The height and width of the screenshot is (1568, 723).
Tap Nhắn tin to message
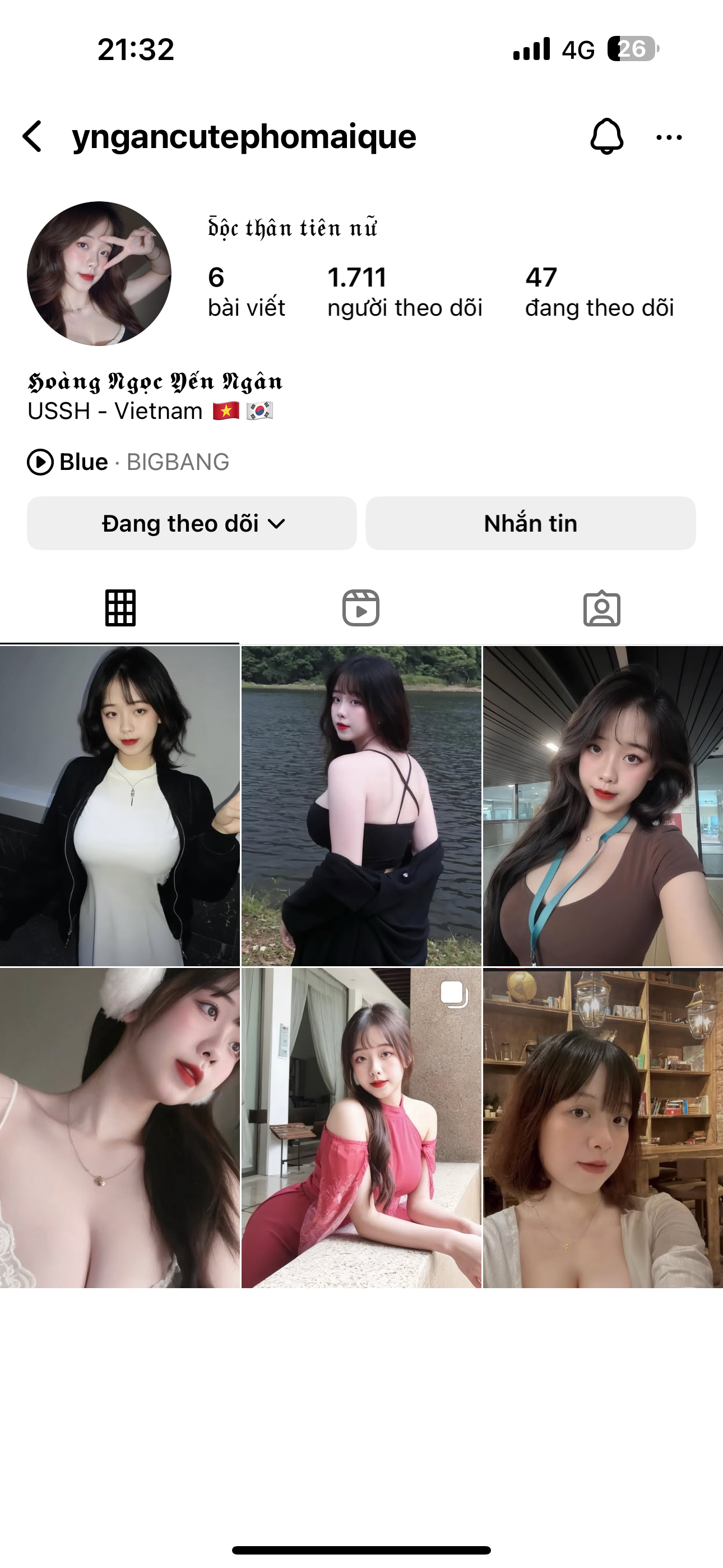[x=530, y=523]
